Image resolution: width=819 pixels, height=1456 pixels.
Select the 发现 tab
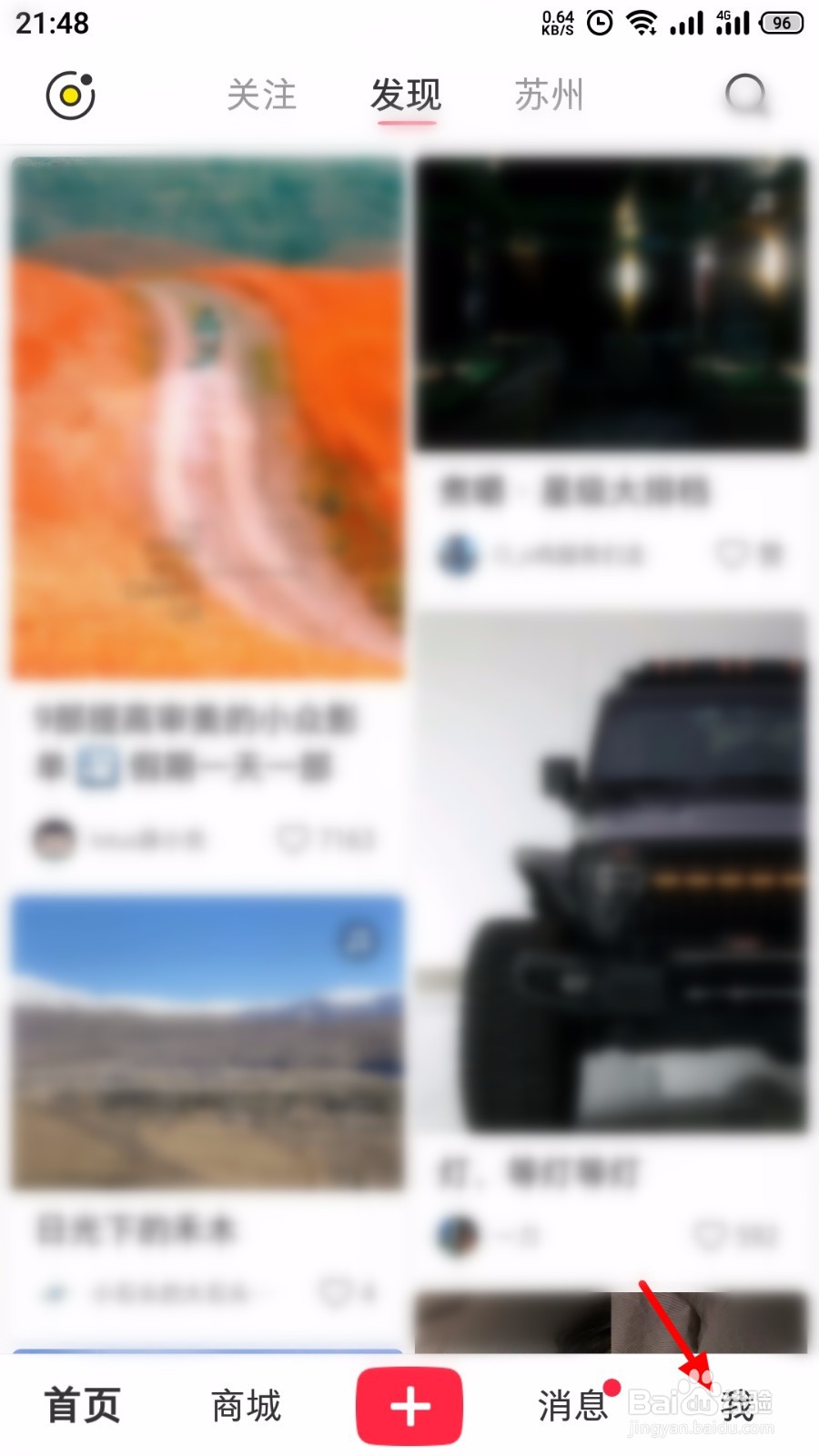tap(406, 95)
